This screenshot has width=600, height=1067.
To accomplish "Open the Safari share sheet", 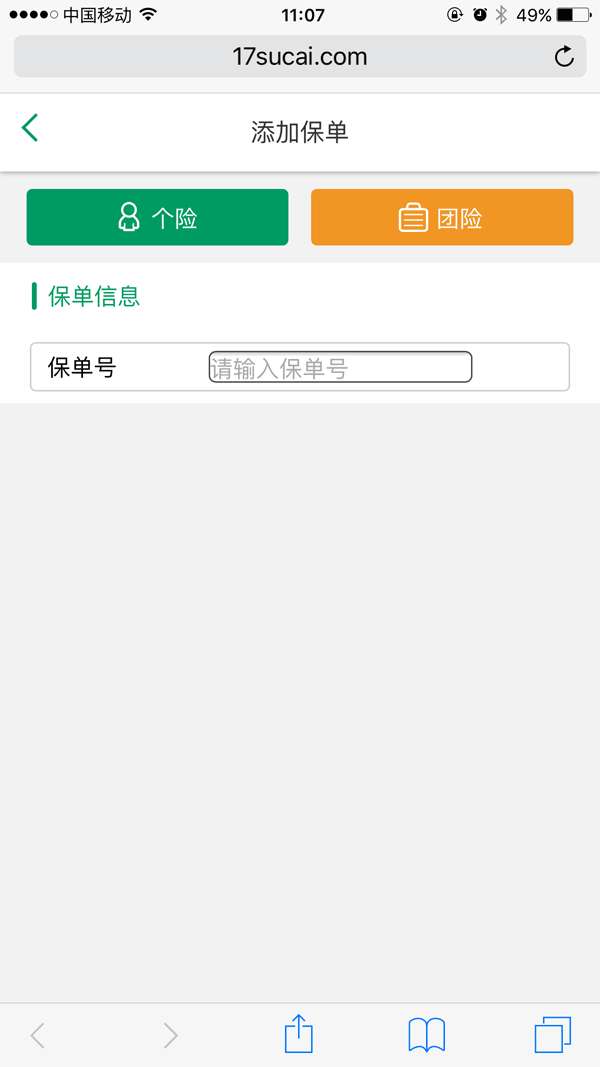I will (299, 1034).
